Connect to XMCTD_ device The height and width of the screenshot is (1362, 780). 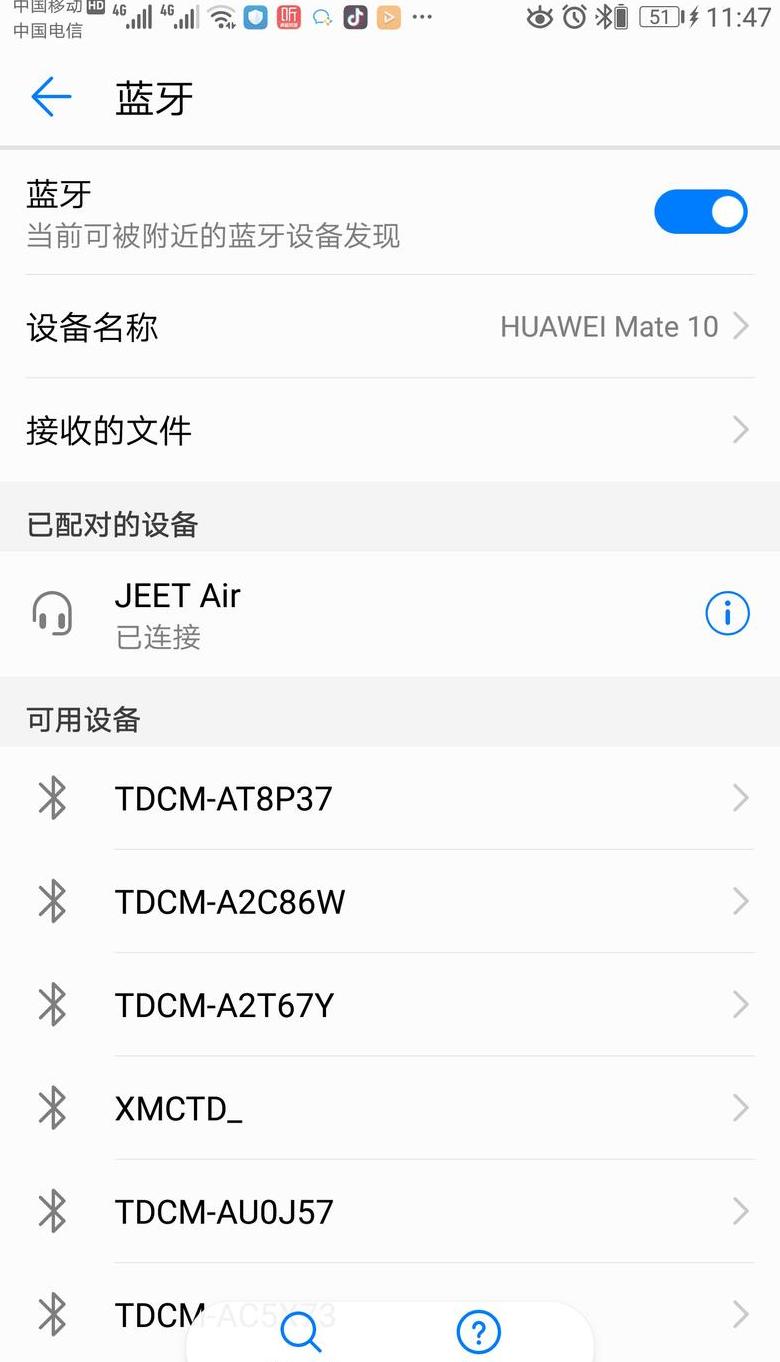(x=390, y=1108)
